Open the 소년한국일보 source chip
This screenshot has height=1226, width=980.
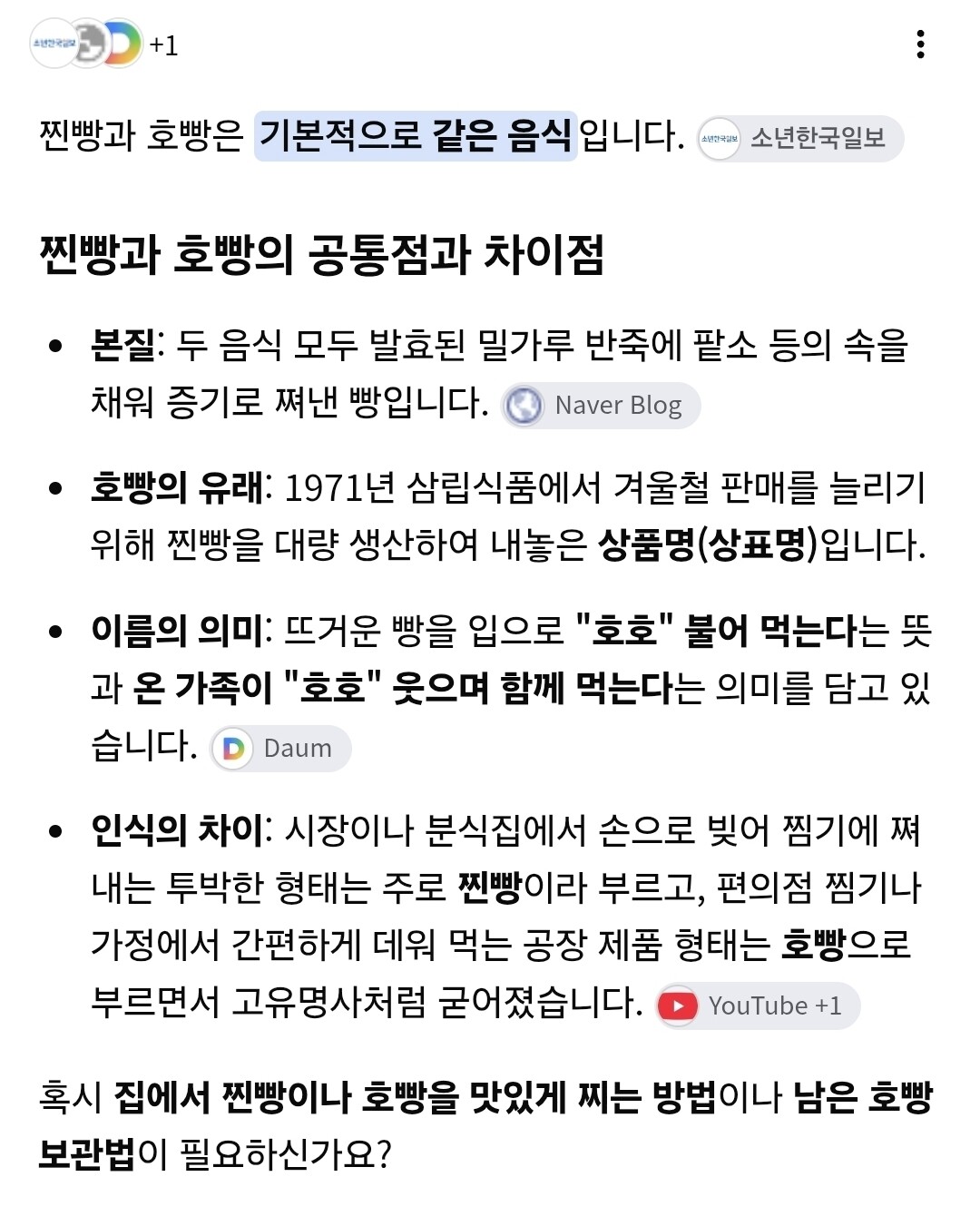point(800,139)
